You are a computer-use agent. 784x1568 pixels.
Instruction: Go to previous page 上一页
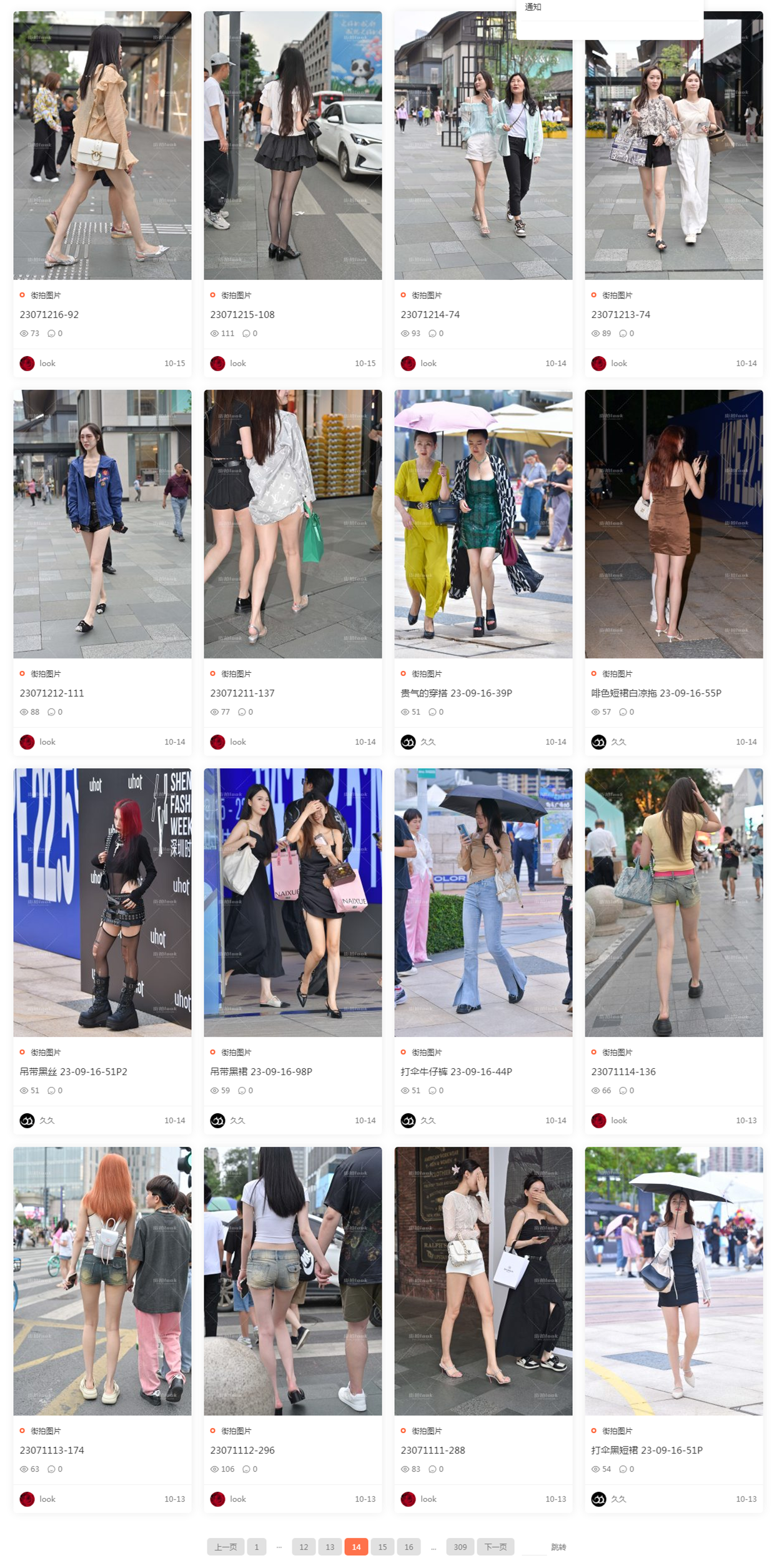click(226, 1547)
